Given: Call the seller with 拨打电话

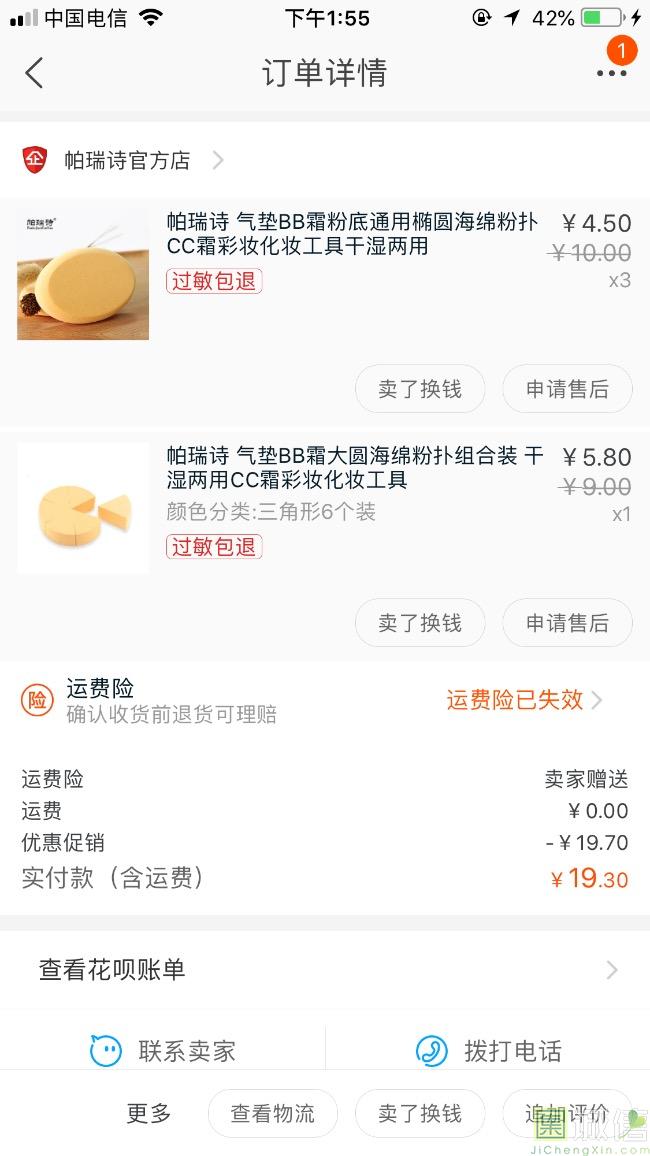Looking at the screenshot, I should tap(488, 1051).
